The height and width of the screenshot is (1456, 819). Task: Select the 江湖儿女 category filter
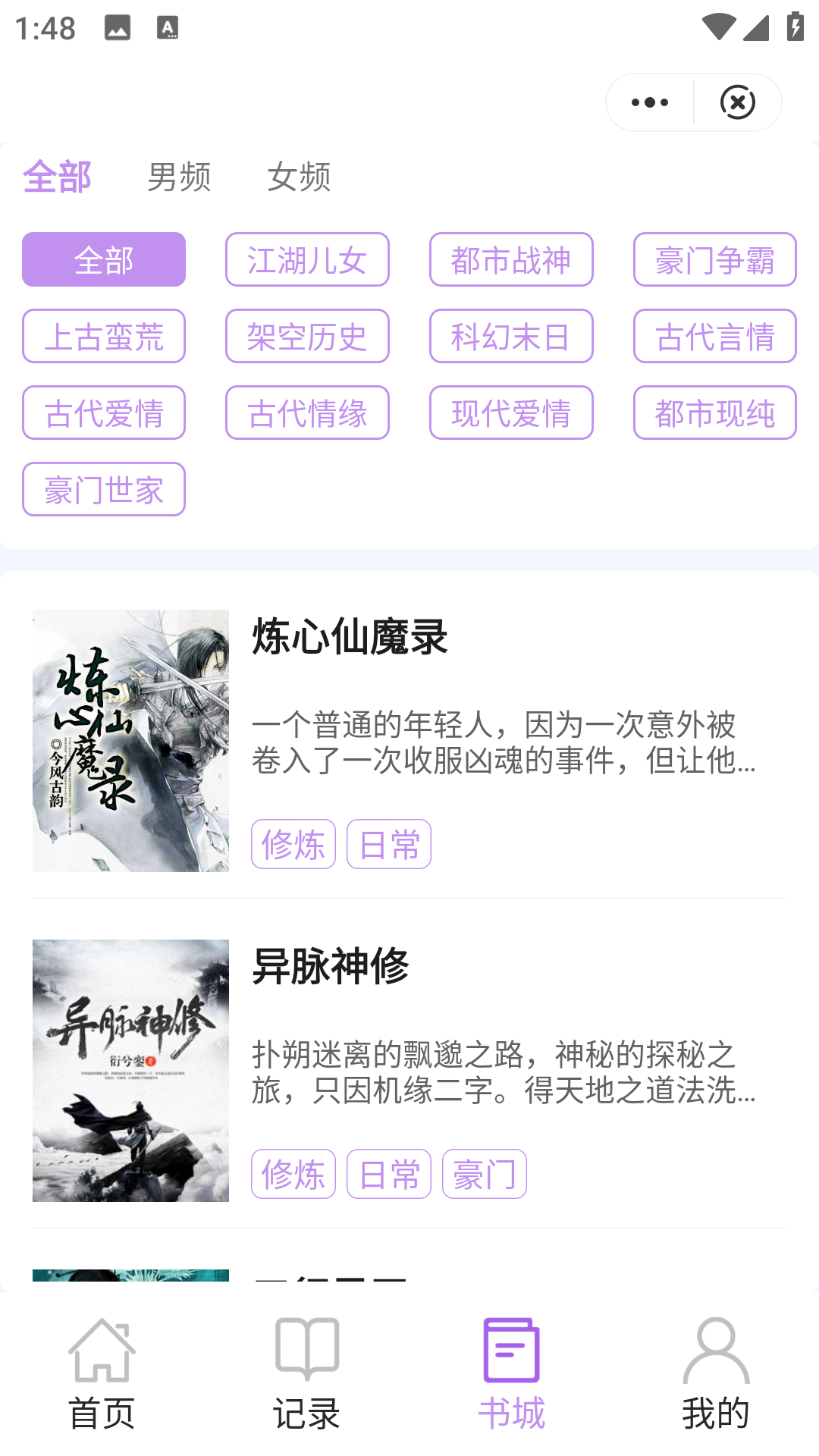click(307, 259)
